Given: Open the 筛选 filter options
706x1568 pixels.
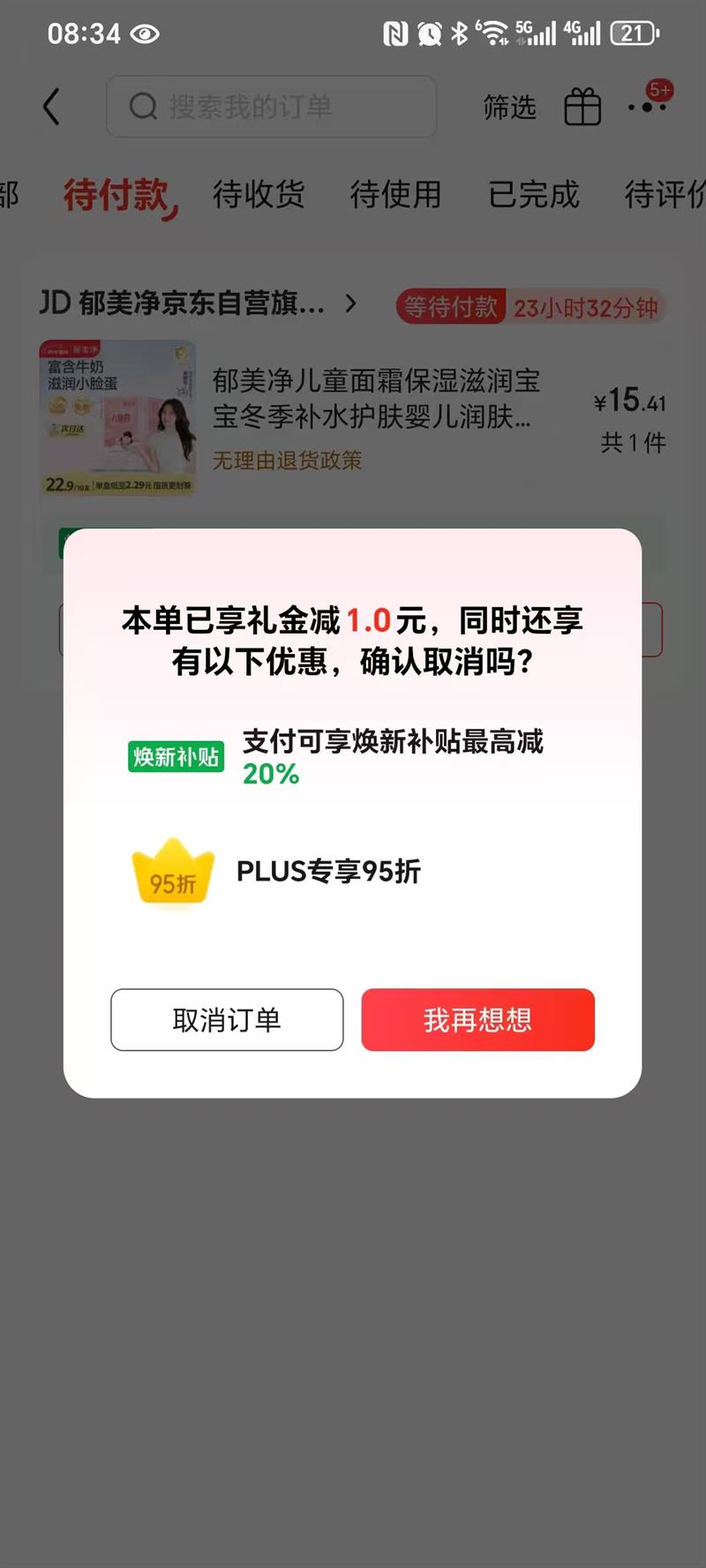Looking at the screenshot, I should click(x=510, y=109).
